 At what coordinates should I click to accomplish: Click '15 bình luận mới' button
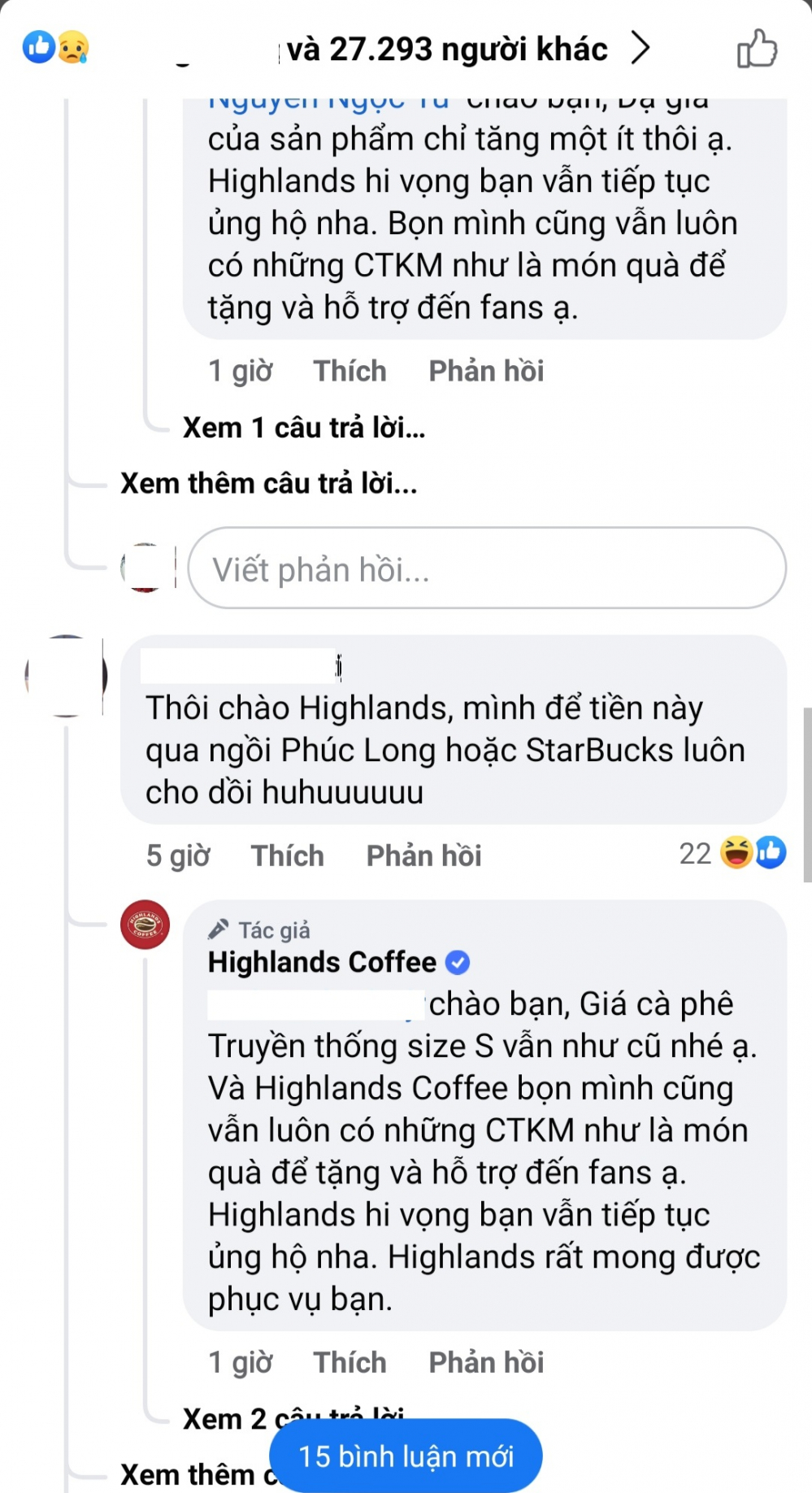(x=406, y=1456)
